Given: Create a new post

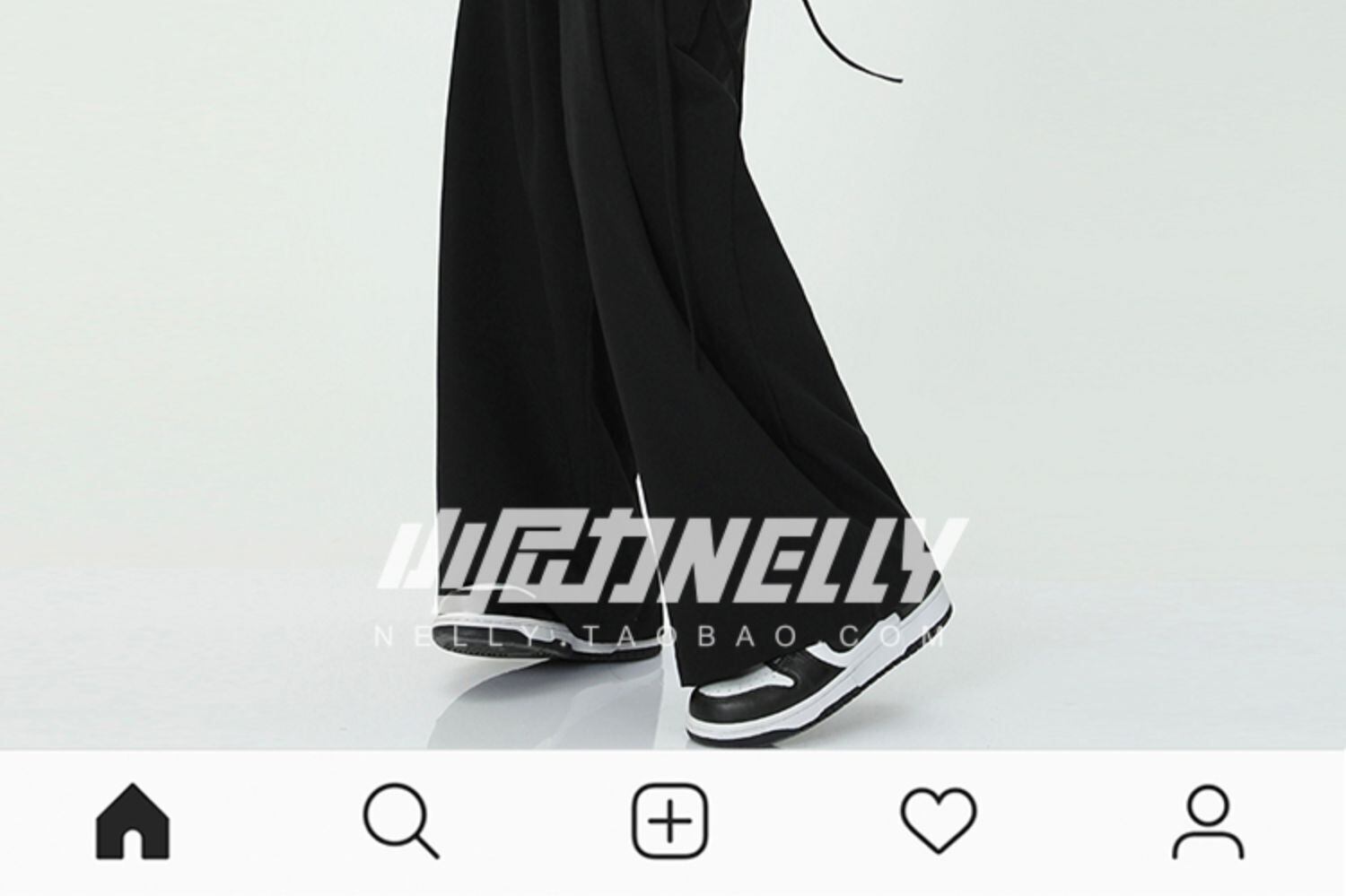Looking at the screenshot, I should coord(670,821).
